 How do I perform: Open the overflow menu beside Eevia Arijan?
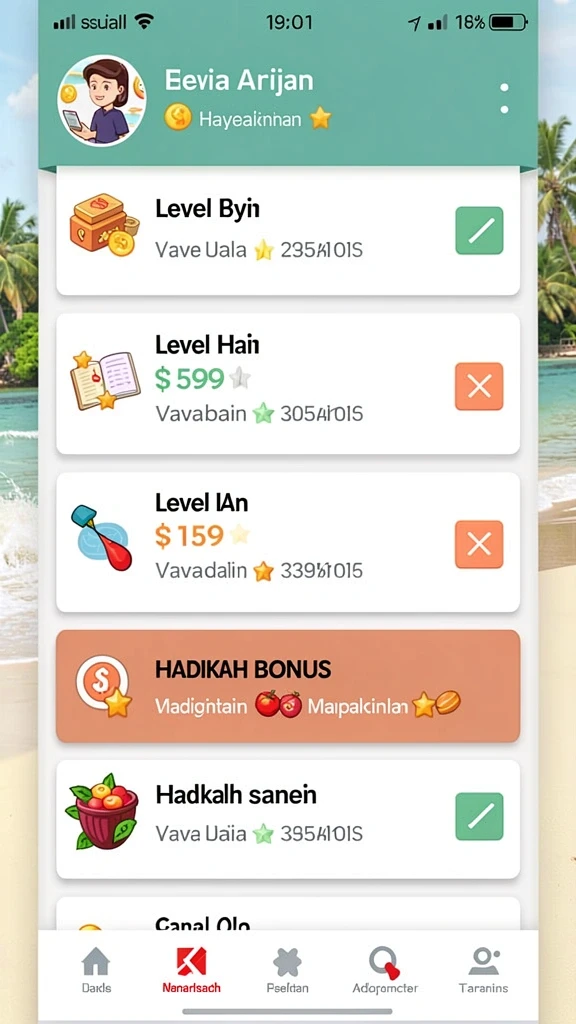click(504, 98)
